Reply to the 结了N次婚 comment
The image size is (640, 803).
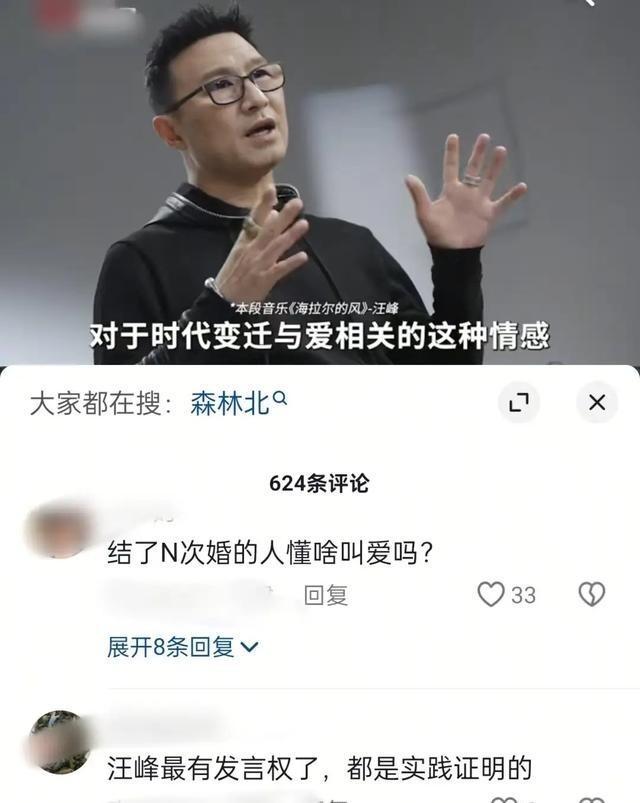pyautogui.click(x=325, y=596)
